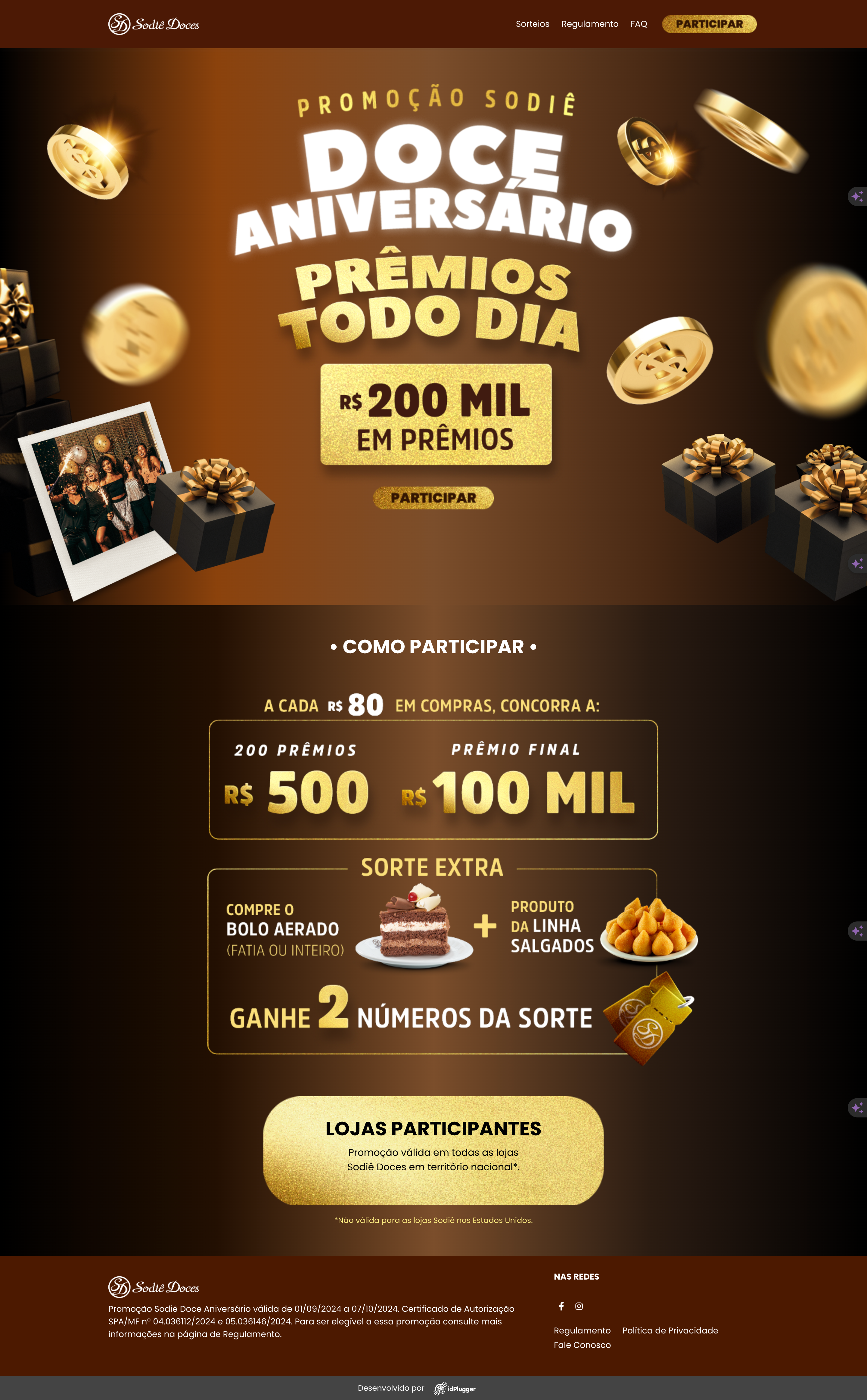Screen dimensions: 867x1400
Task: Tap the PARTICIPAR button in the header
Action: point(709,24)
